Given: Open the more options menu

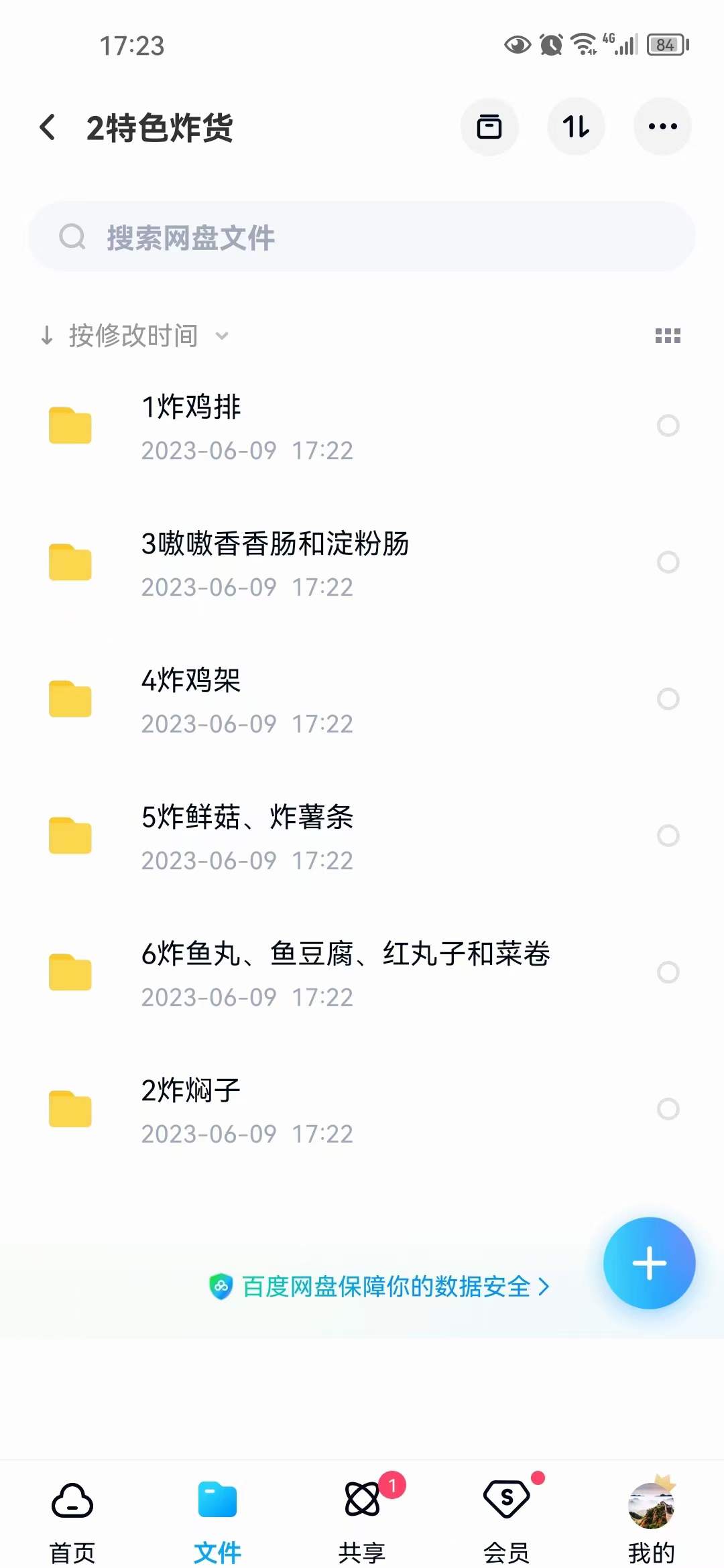Looking at the screenshot, I should click(x=662, y=126).
